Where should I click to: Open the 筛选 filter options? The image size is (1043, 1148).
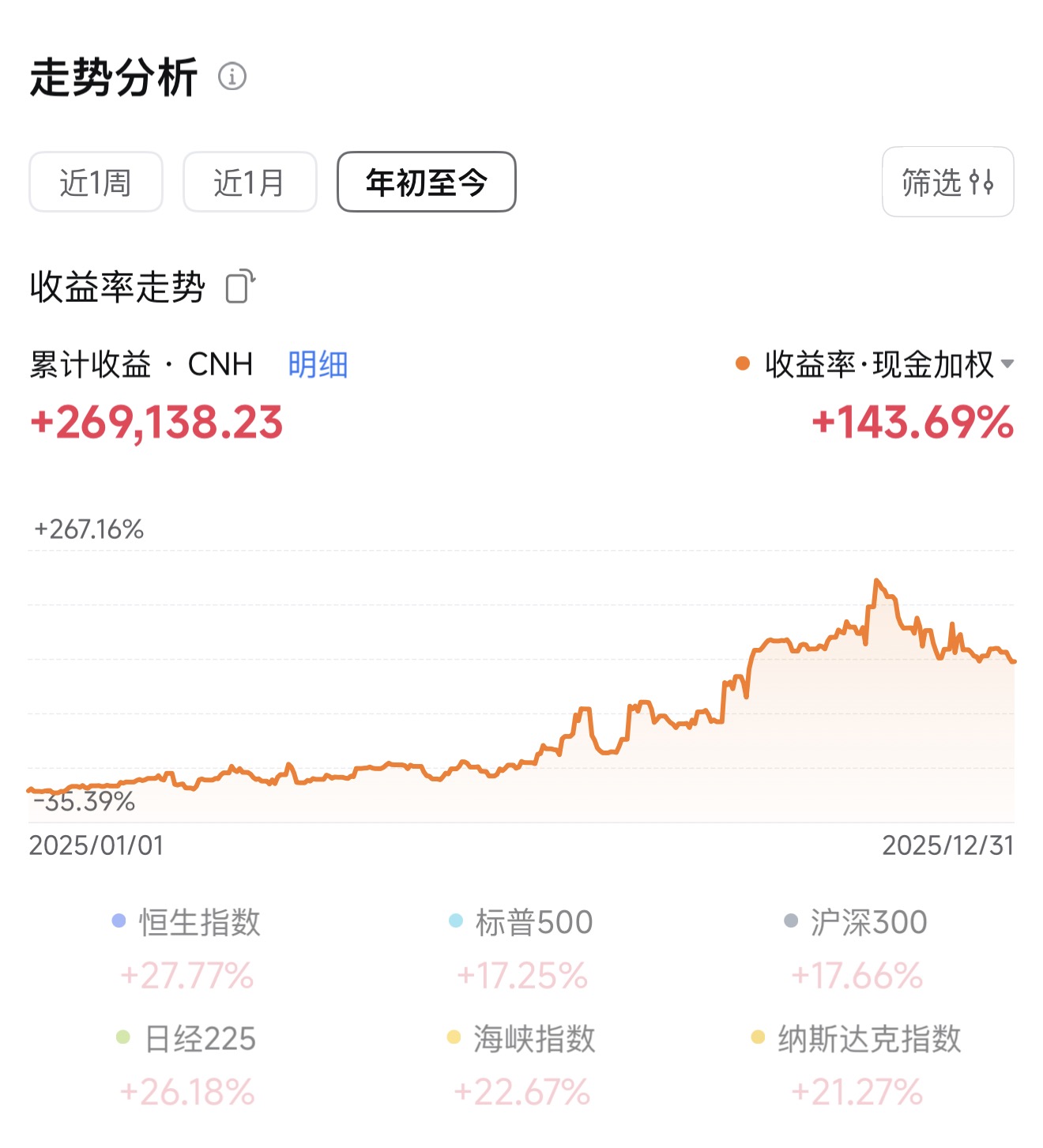click(x=947, y=182)
